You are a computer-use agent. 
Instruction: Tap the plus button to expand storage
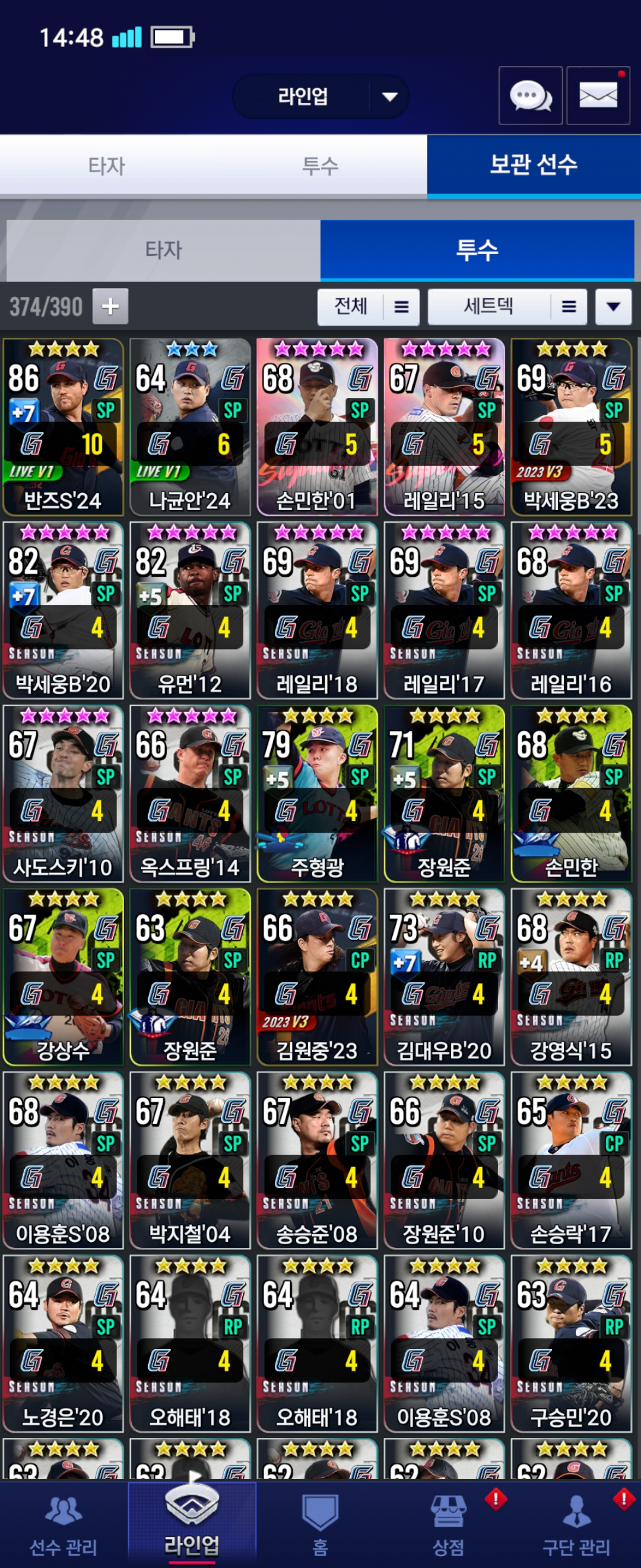(x=110, y=306)
